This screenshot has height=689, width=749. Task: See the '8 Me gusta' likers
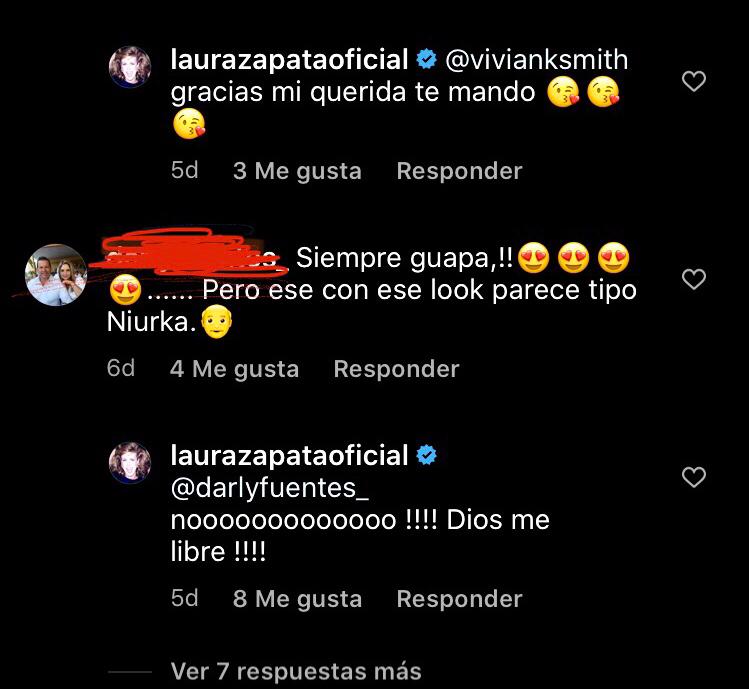296,599
